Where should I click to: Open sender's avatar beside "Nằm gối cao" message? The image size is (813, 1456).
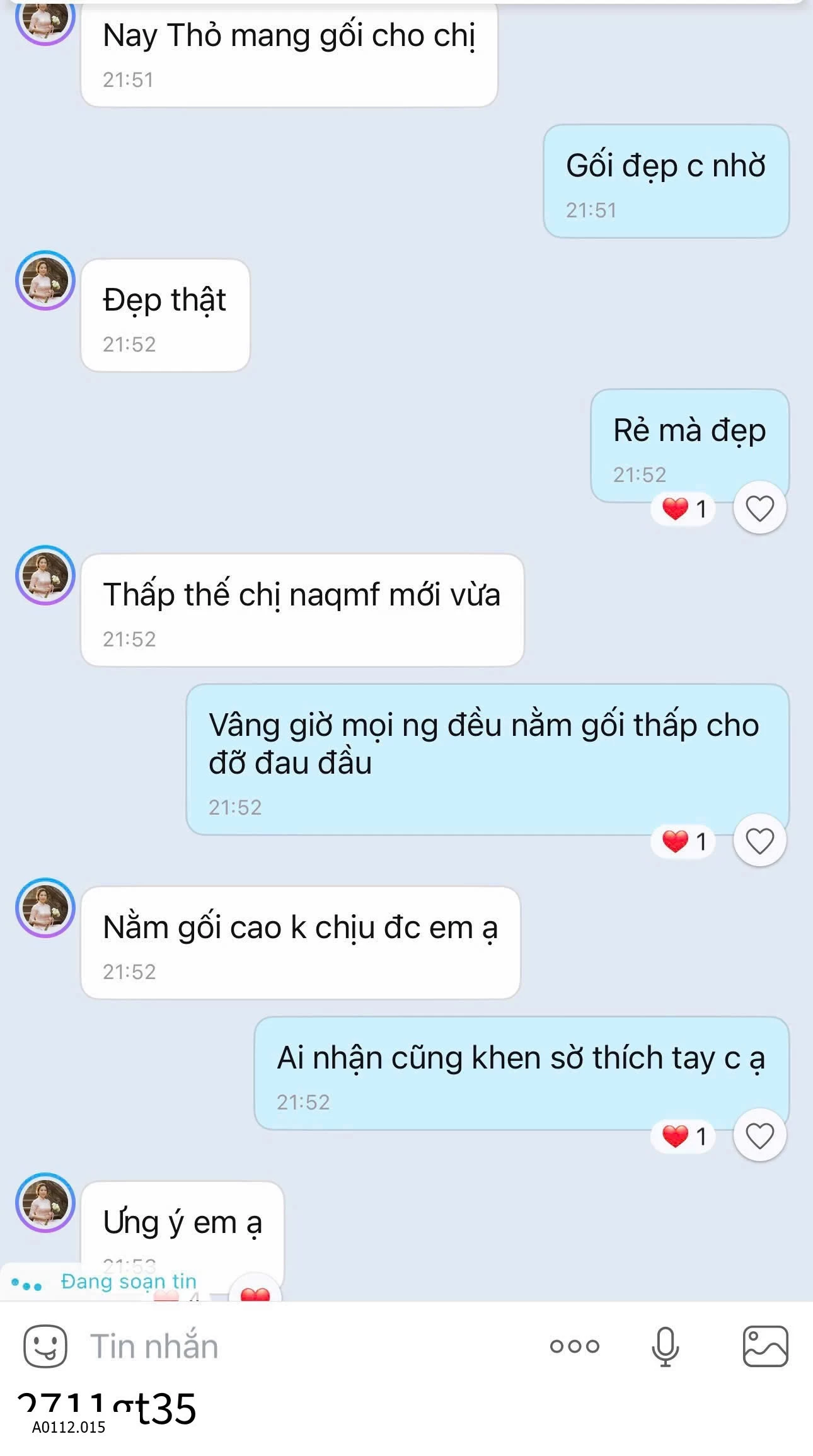click(45, 908)
